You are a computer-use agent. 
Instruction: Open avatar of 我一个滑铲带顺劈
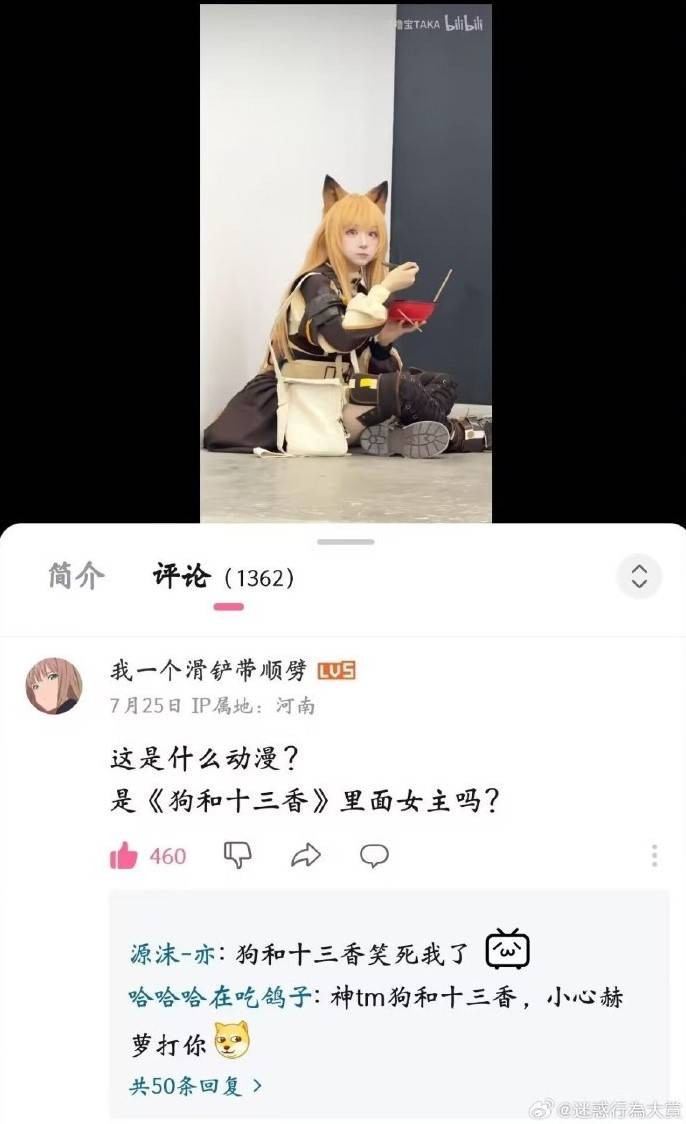point(54,685)
